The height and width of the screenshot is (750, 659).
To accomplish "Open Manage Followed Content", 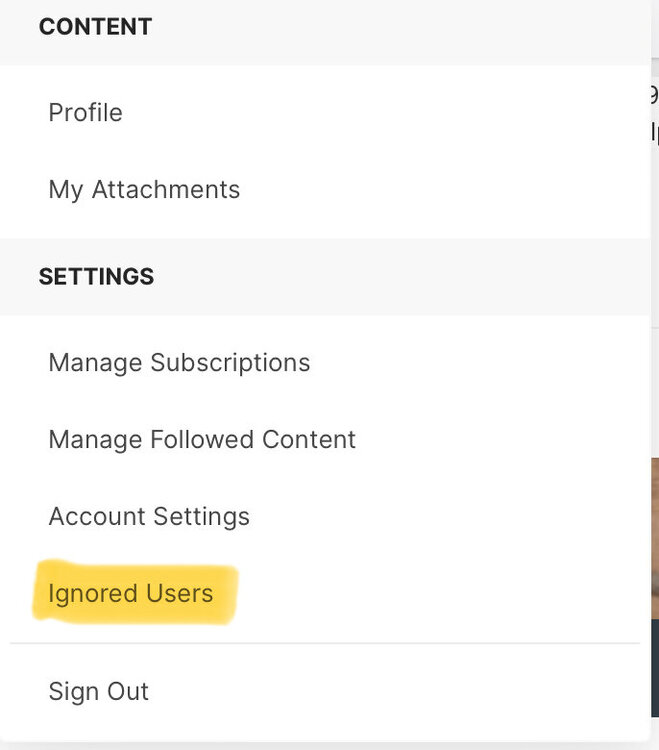I will pyautogui.click(x=202, y=440).
